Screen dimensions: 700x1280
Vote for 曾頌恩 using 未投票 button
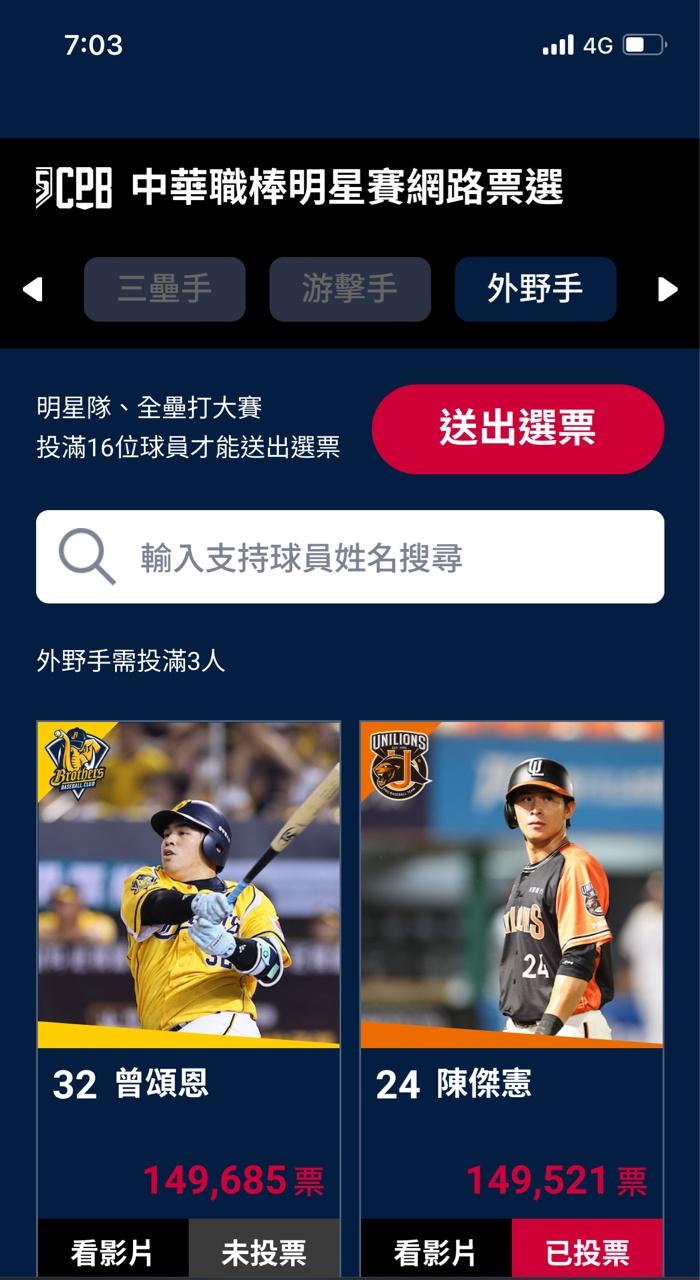click(x=264, y=1251)
